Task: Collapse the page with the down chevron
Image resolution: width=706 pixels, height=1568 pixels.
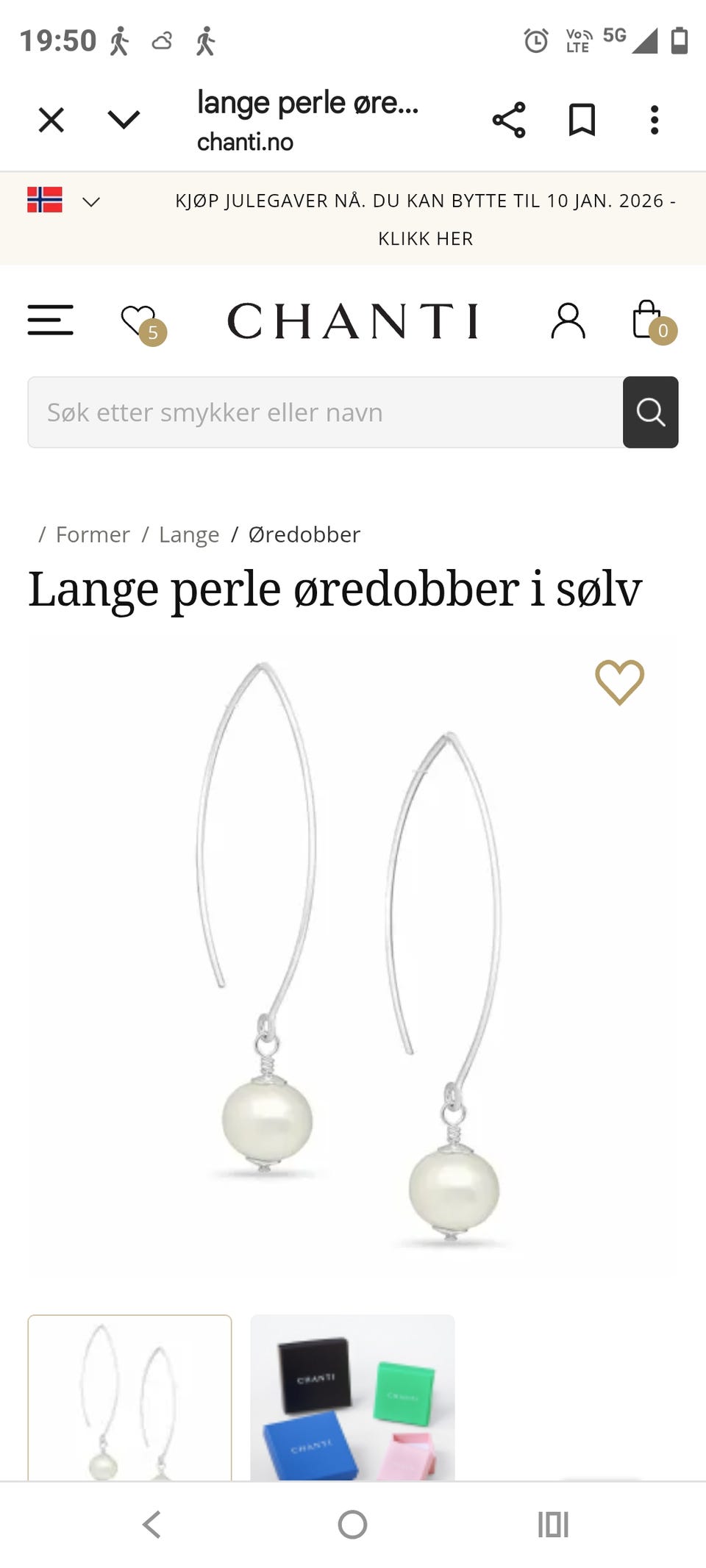Action: point(124,118)
